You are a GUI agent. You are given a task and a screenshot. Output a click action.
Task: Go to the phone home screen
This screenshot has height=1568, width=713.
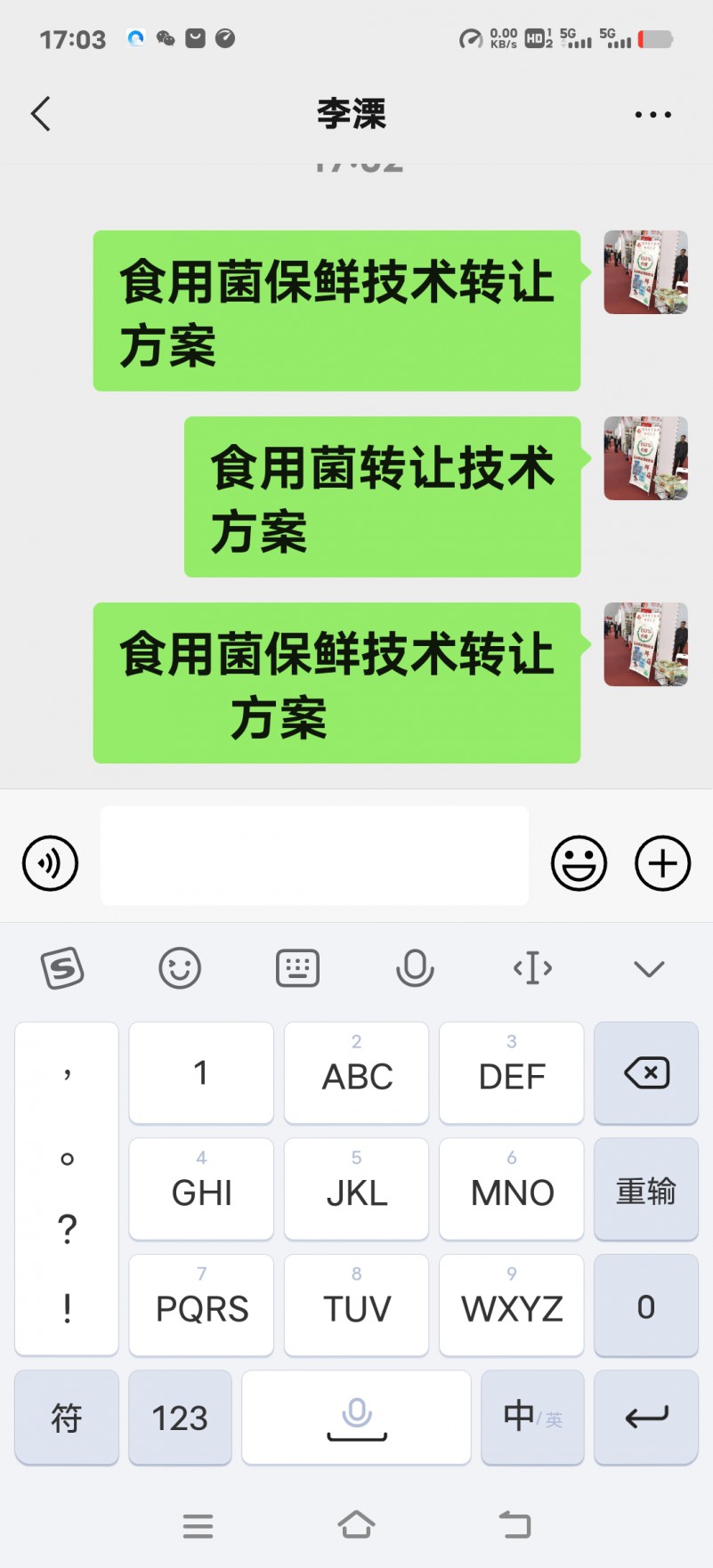point(356,1525)
